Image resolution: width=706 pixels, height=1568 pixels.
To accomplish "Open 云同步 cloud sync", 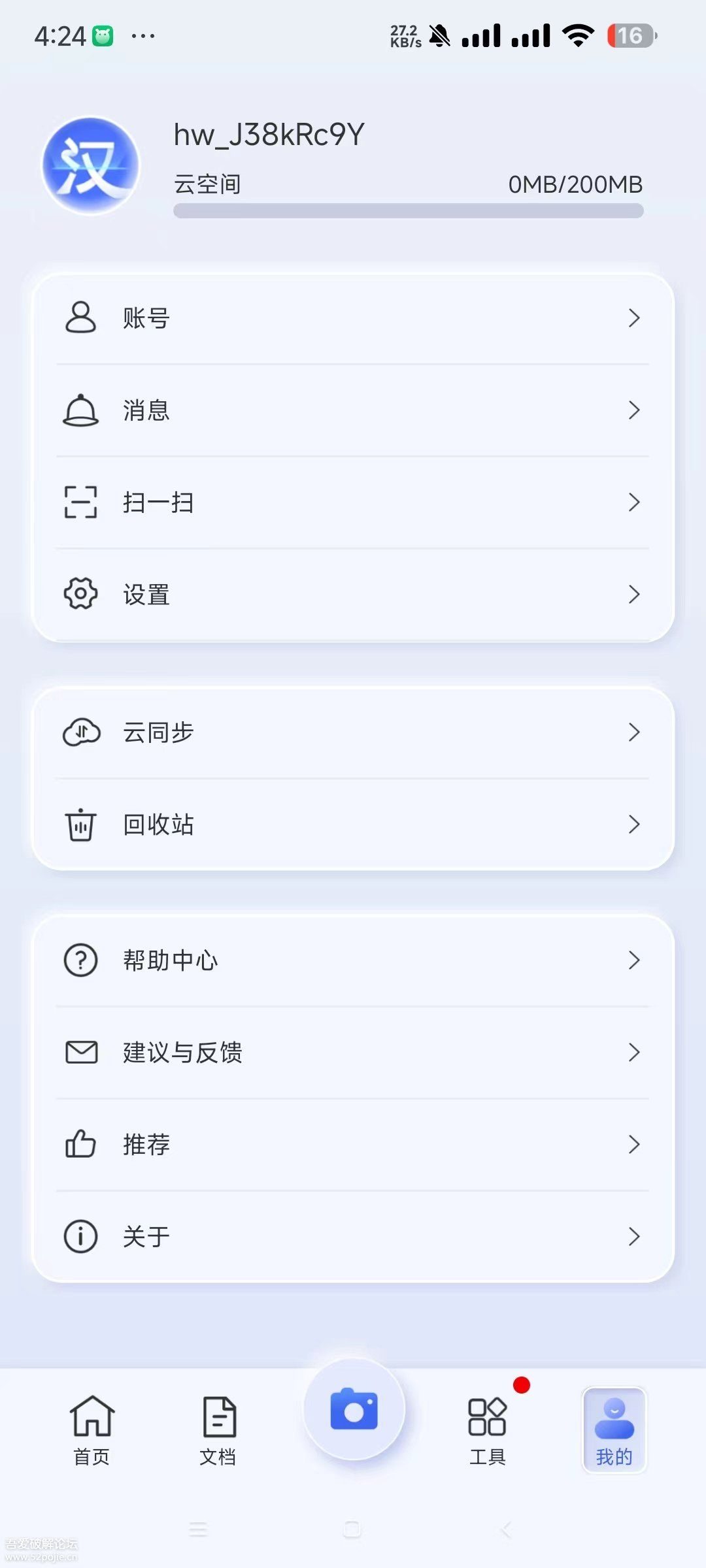I will (x=353, y=732).
